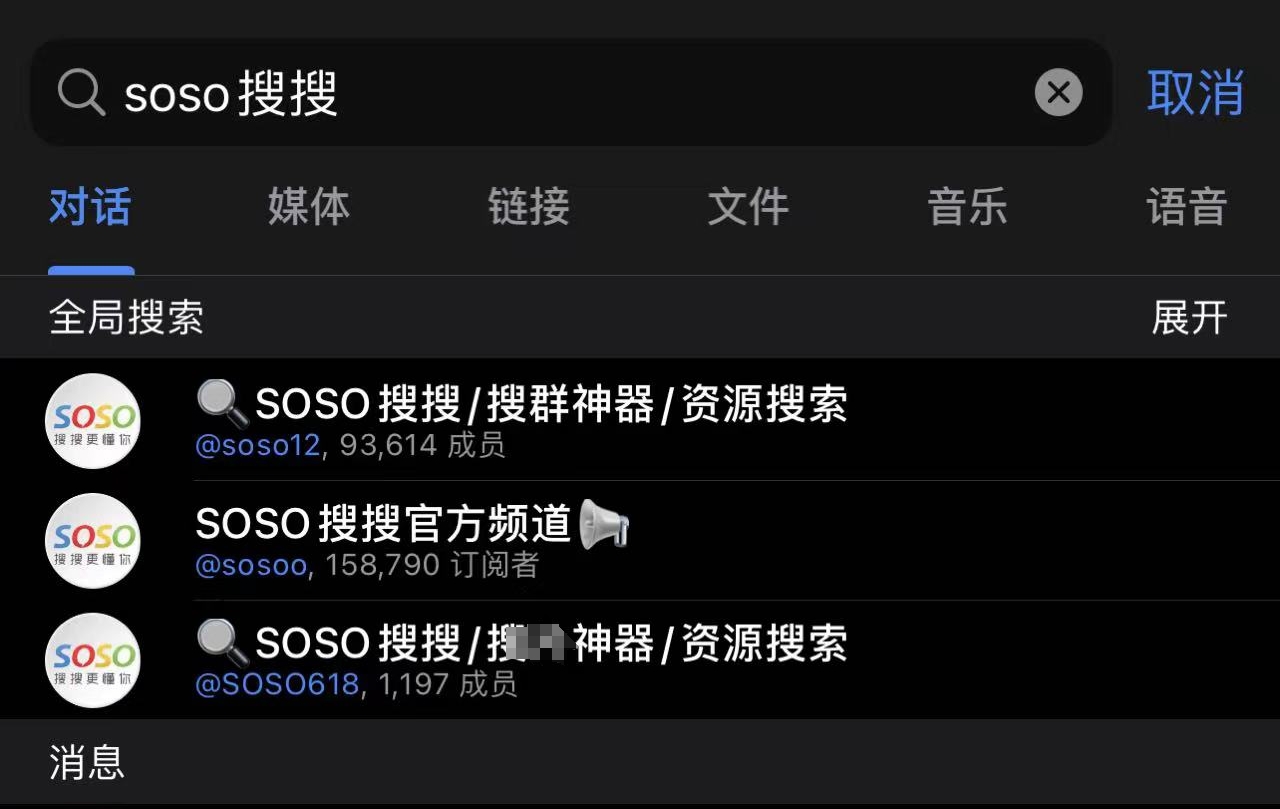The height and width of the screenshot is (809, 1280).
Task: Switch to the 文件 tab
Action: (x=748, y=207)
